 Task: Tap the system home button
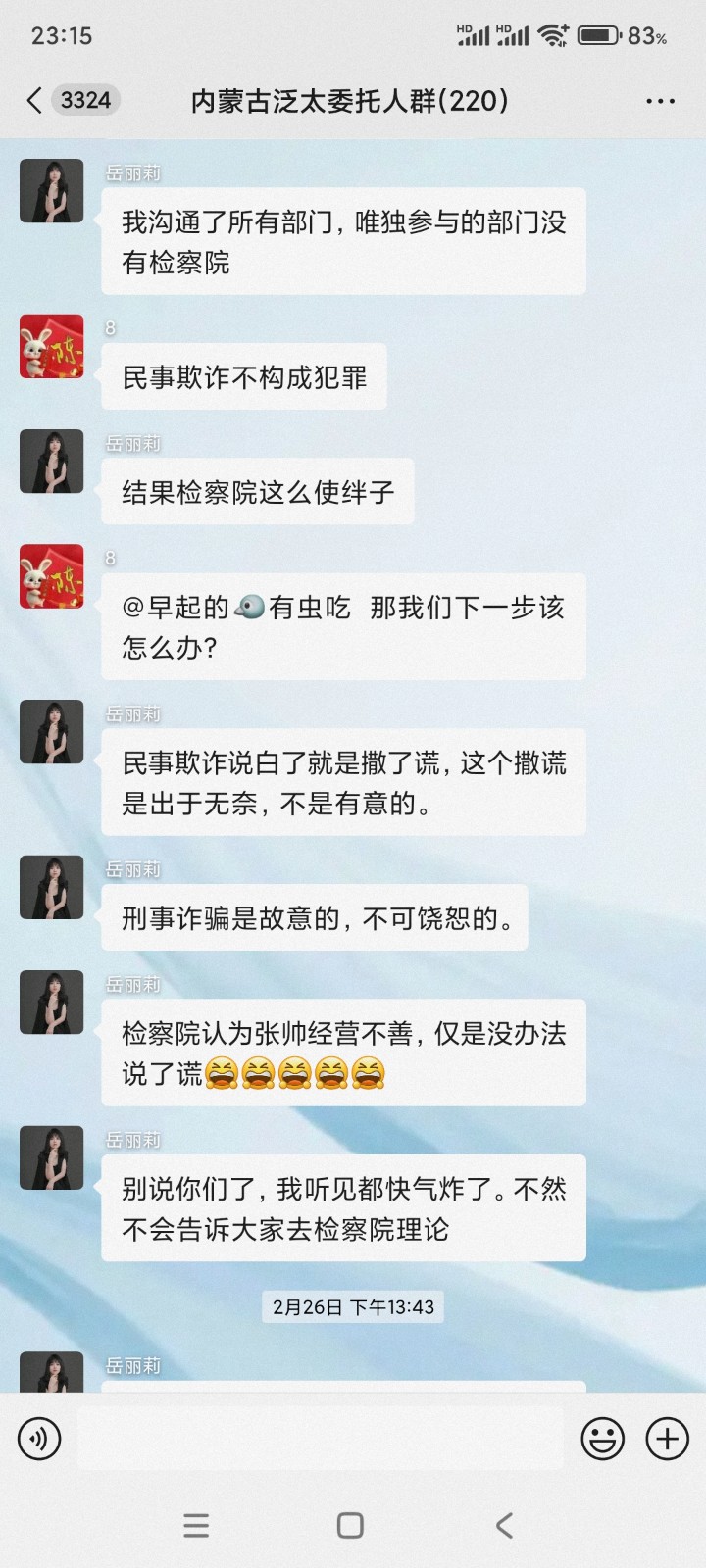pos(350,1525)
